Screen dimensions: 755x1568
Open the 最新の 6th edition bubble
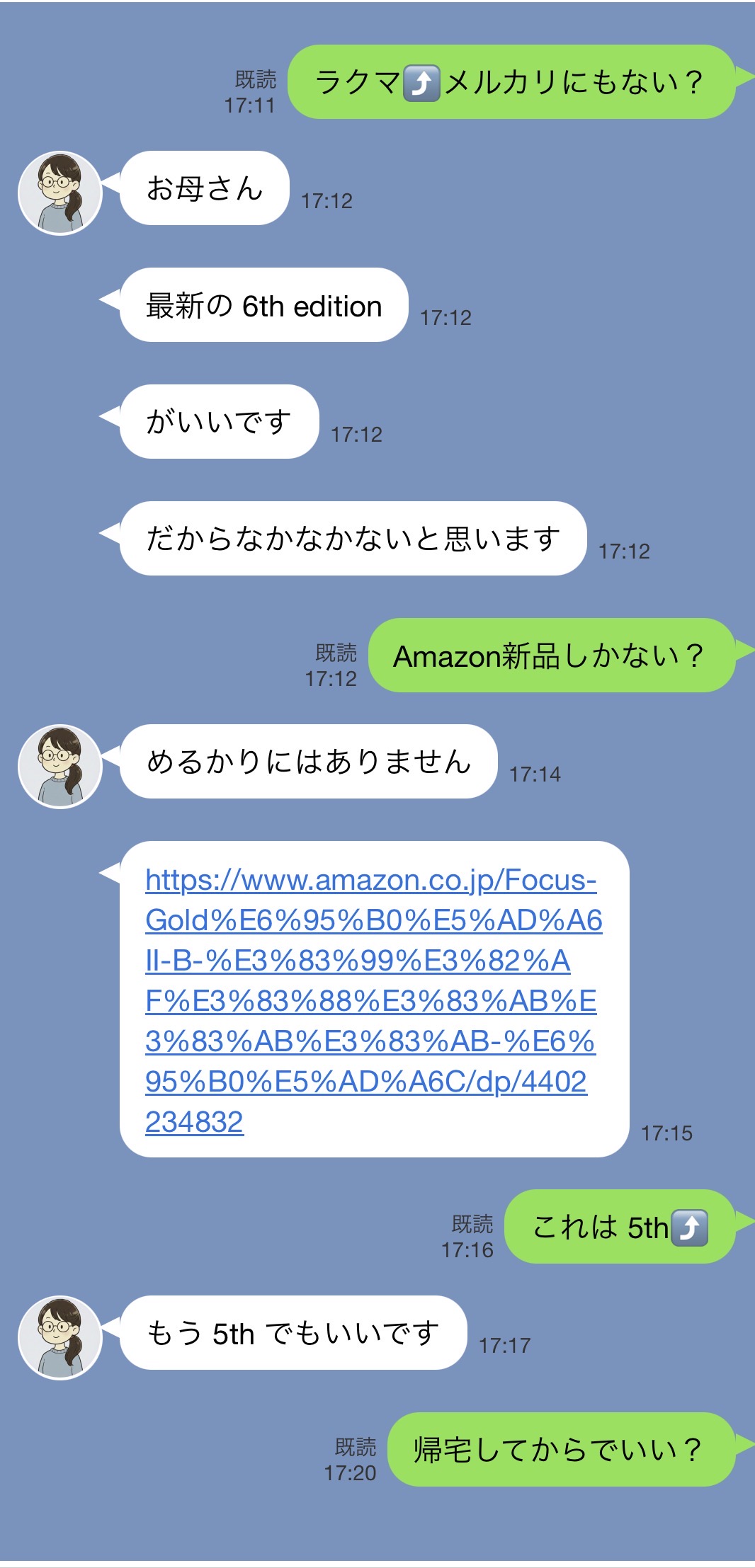tap(262, 306)
